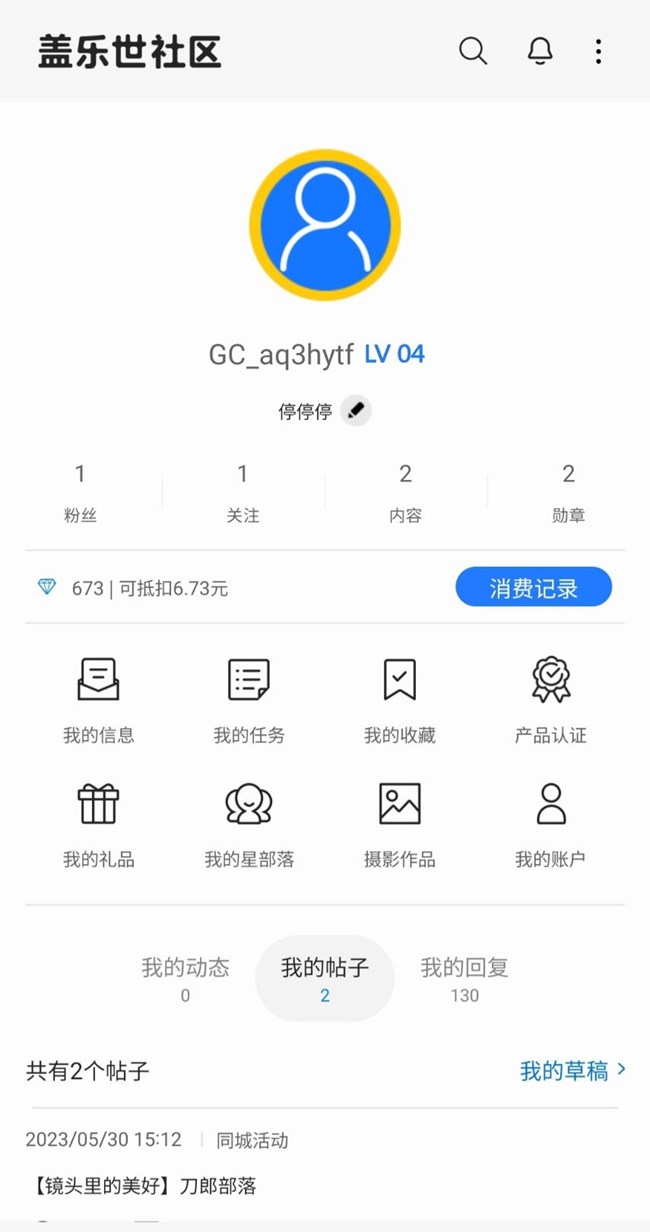
Task: Open 消费记录 spending history
Action: pos(533,587)
